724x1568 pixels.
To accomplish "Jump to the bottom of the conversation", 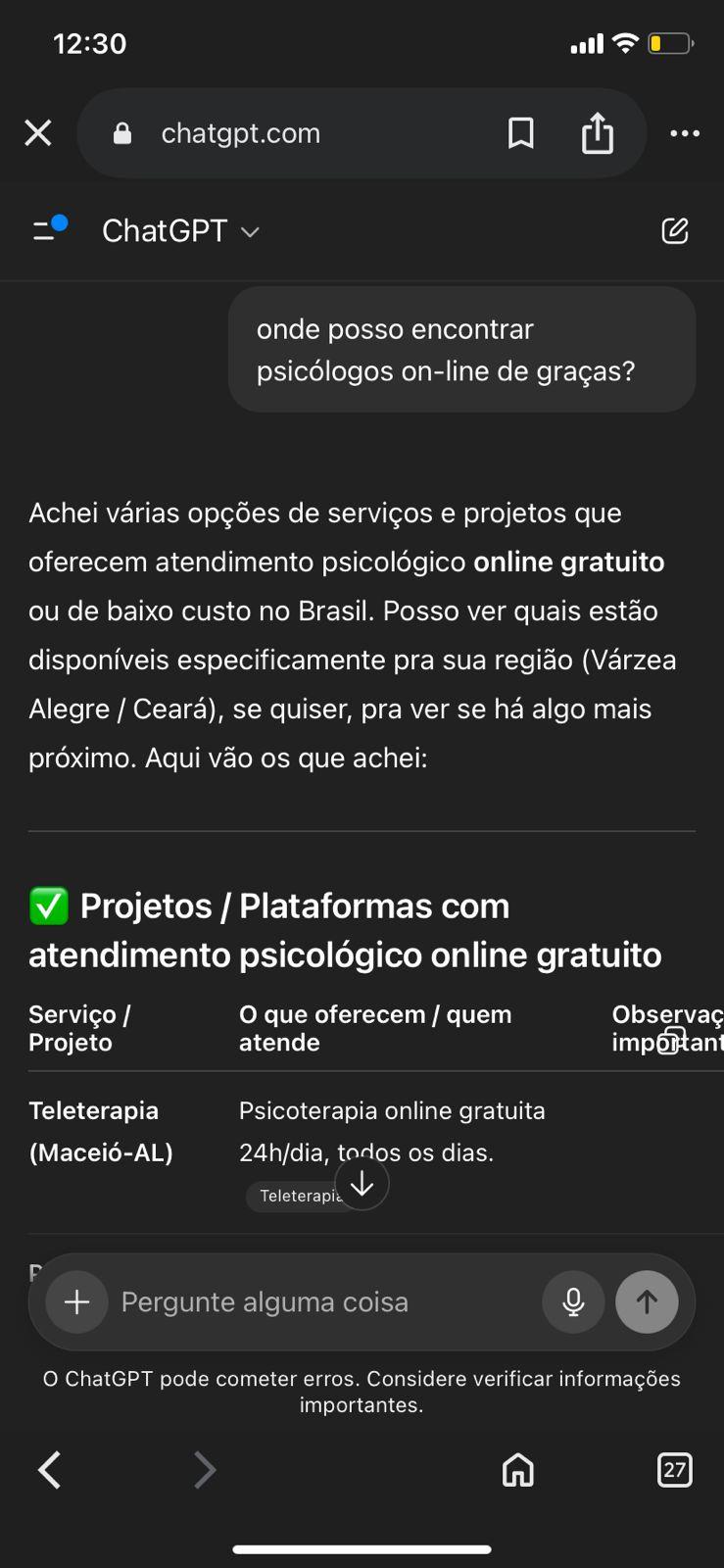I will [362, 1184].
